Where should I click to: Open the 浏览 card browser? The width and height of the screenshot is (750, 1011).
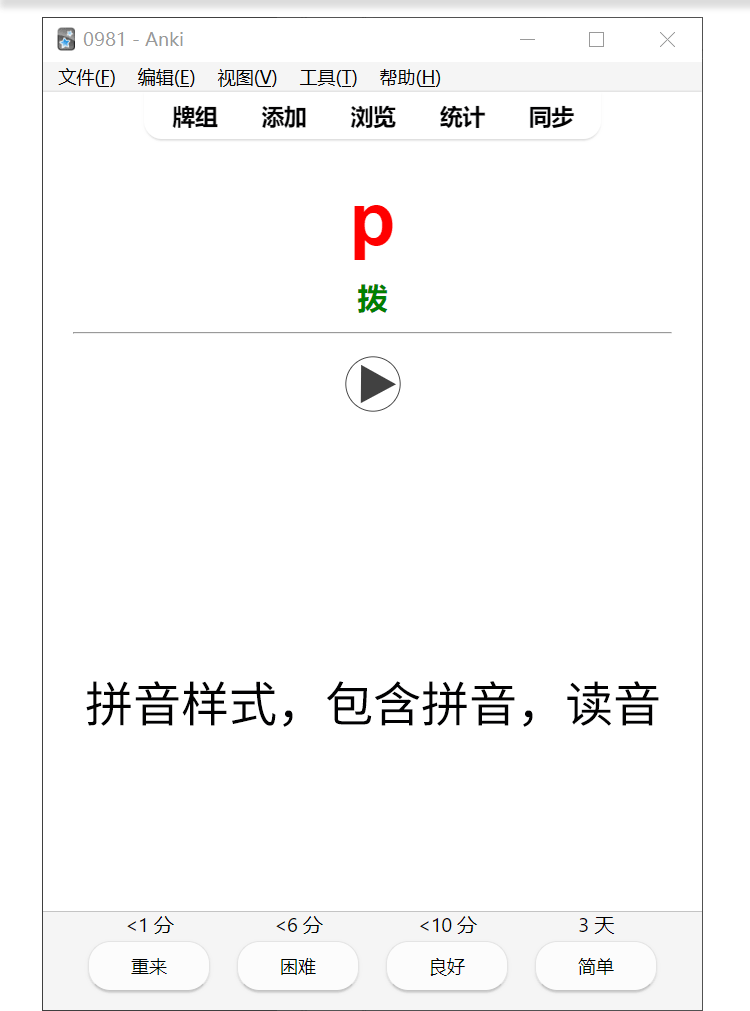pos(373,117)
